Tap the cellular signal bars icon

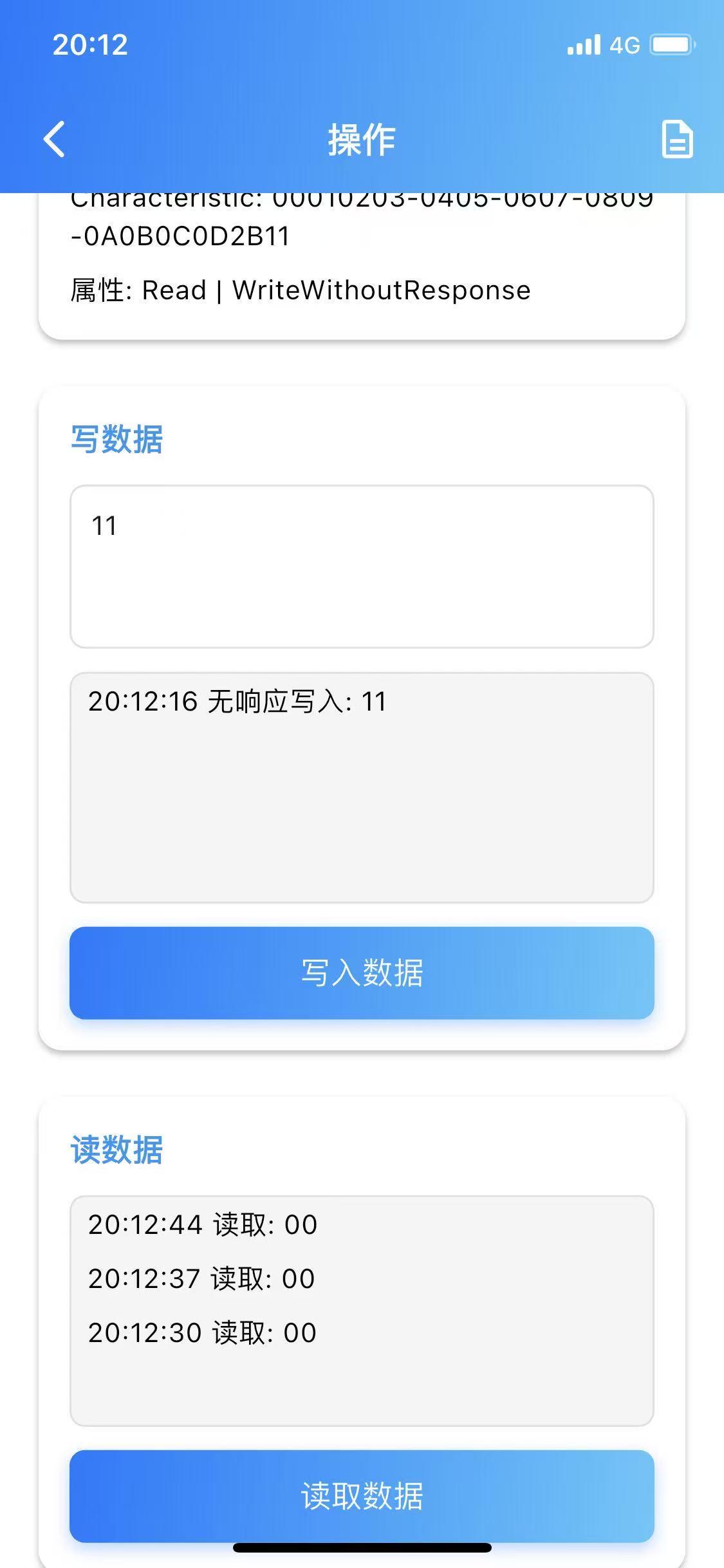point(582,44)
